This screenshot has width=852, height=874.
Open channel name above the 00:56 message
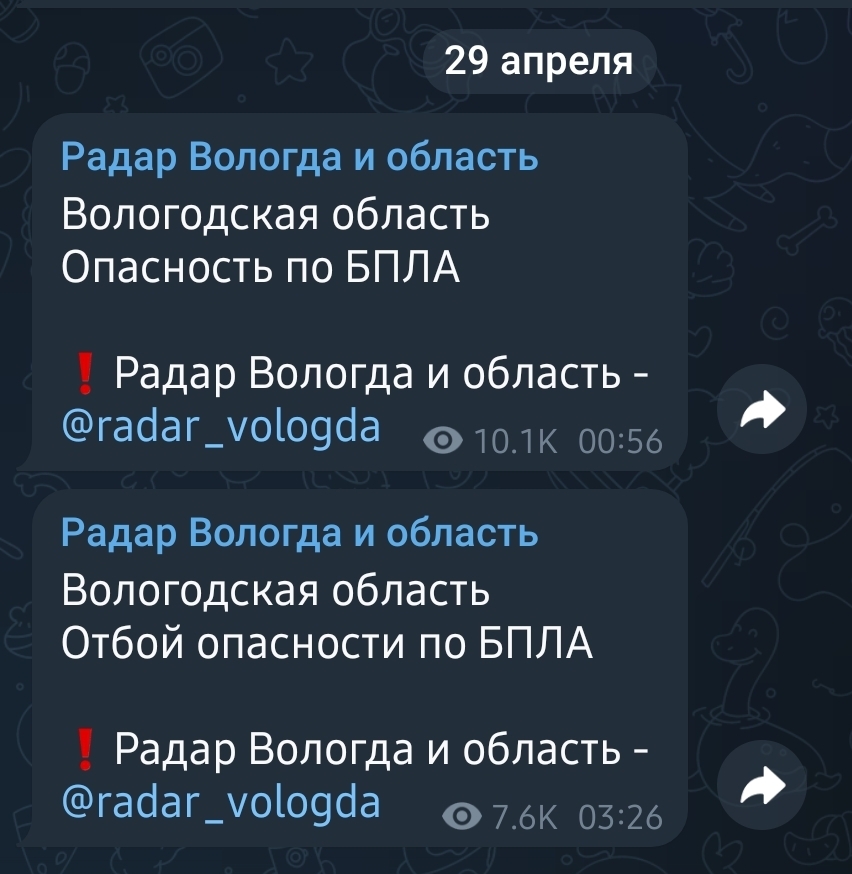(300, 158)
